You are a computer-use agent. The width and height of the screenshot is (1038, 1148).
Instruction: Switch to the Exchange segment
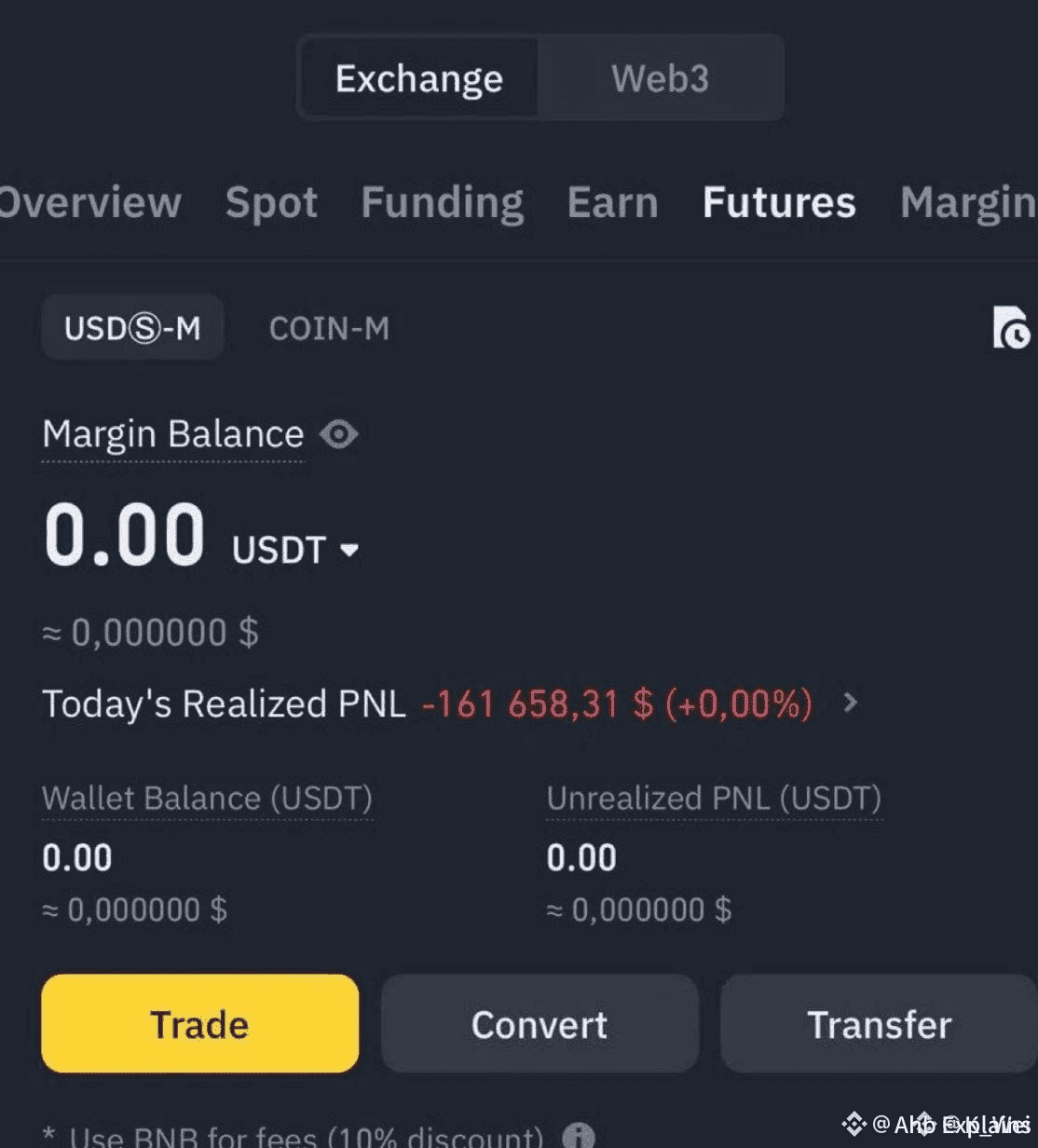pos(419,79)
